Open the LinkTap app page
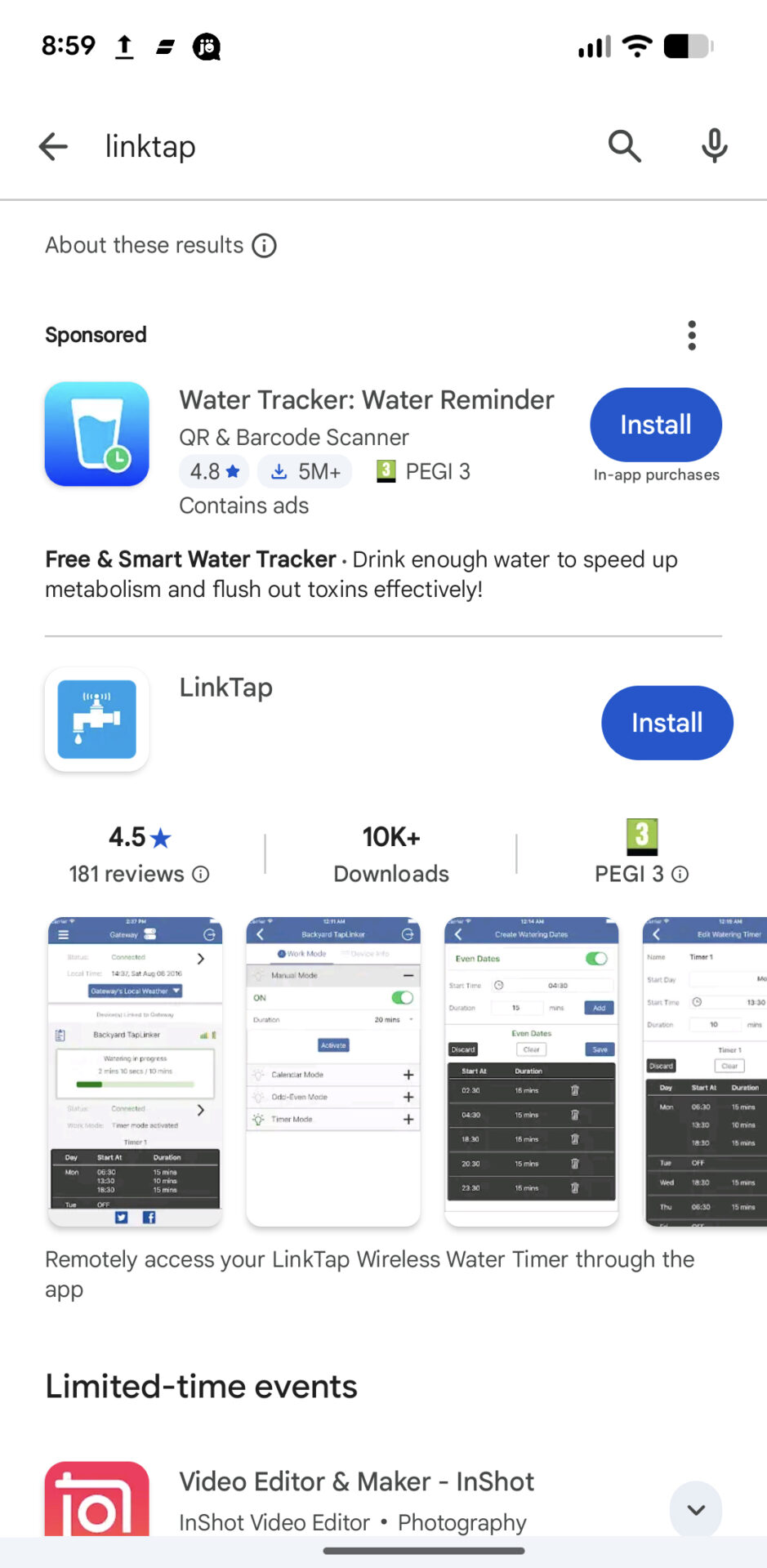The image size is (767, 1568). [x=226, y=688]
